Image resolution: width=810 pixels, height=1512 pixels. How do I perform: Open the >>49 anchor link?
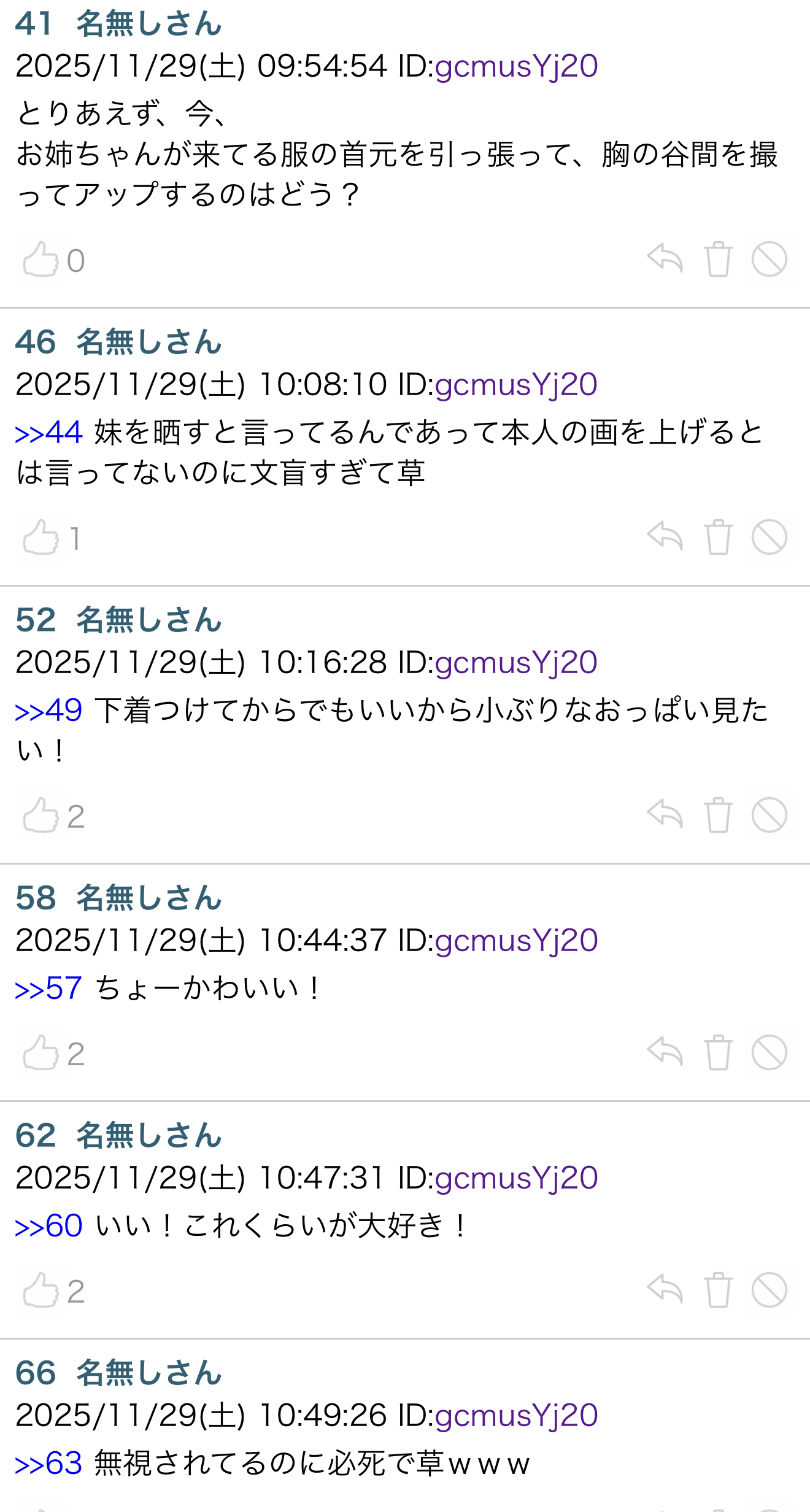click(x=49, y=711)
